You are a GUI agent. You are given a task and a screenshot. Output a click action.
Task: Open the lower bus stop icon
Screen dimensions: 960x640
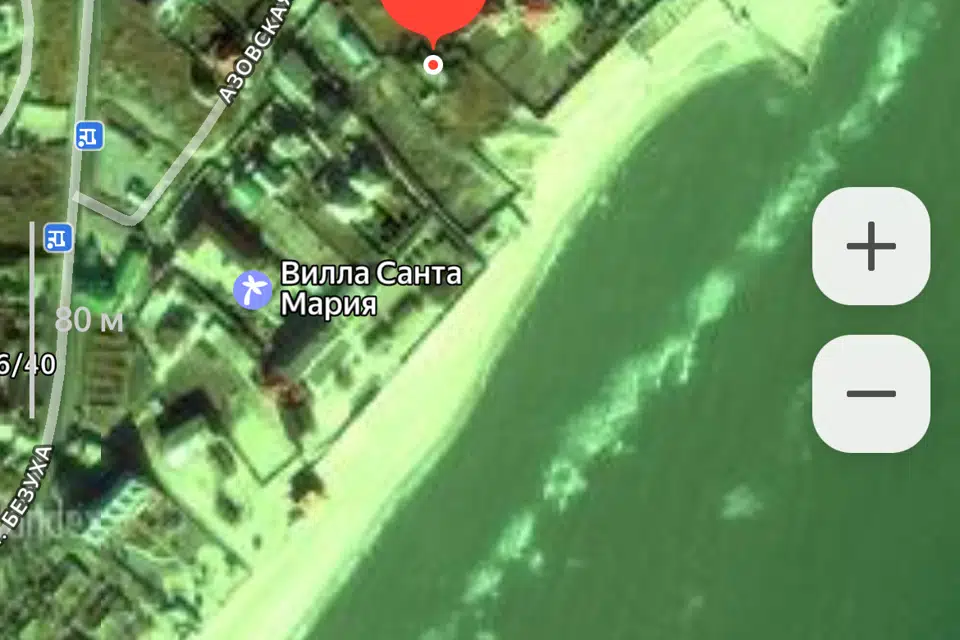(58, 238)
